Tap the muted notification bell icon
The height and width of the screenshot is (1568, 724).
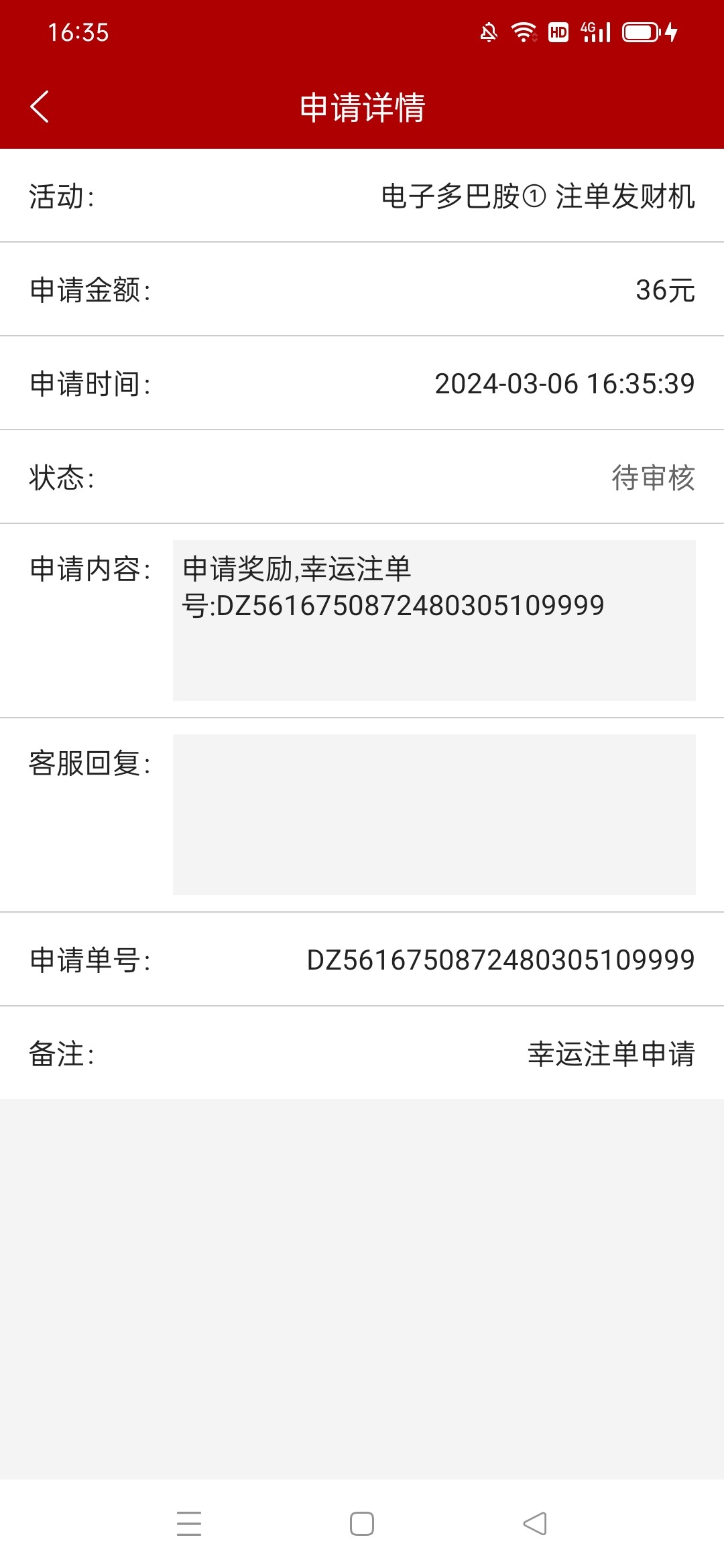point(489,31)
